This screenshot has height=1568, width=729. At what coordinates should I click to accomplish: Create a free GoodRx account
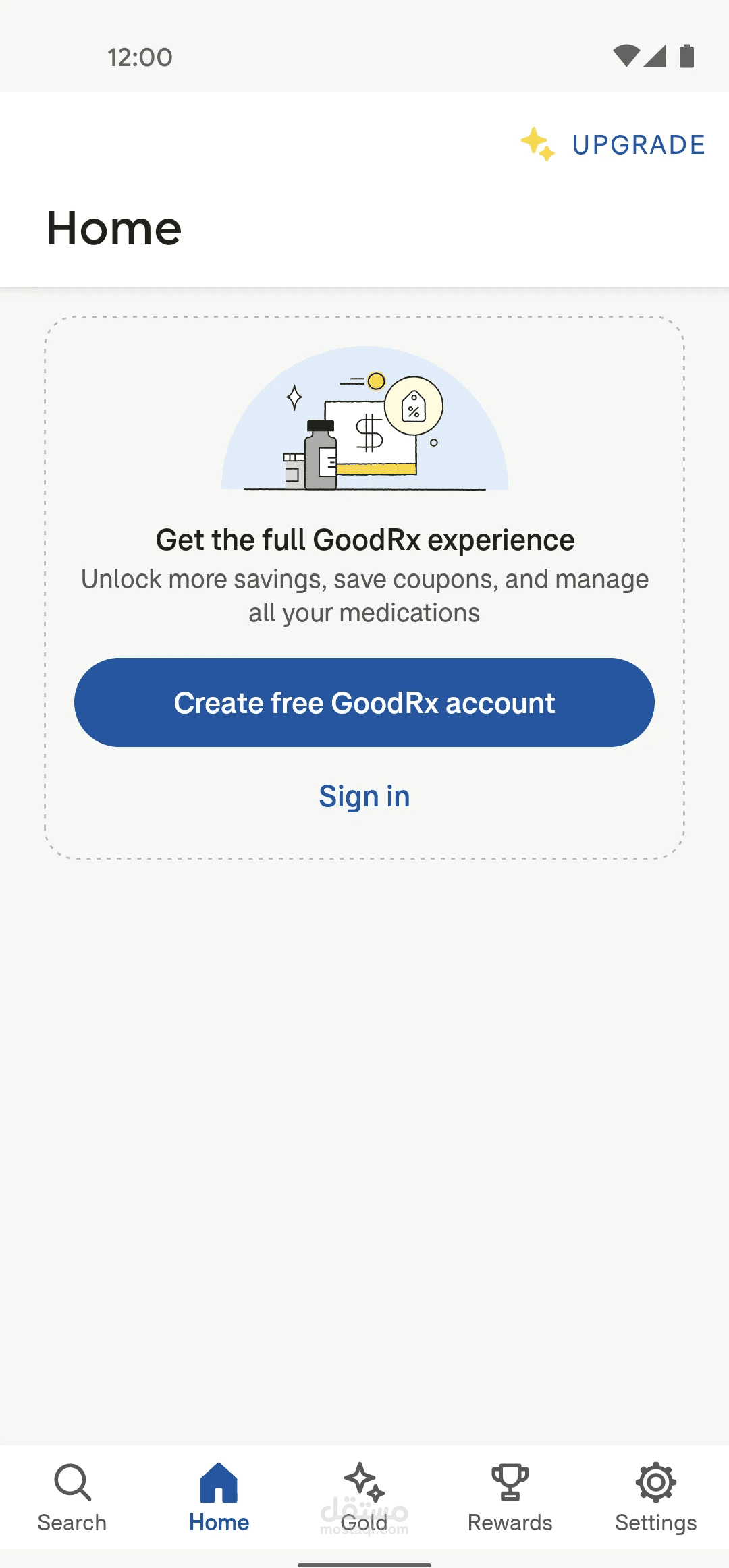coord(364,702)
